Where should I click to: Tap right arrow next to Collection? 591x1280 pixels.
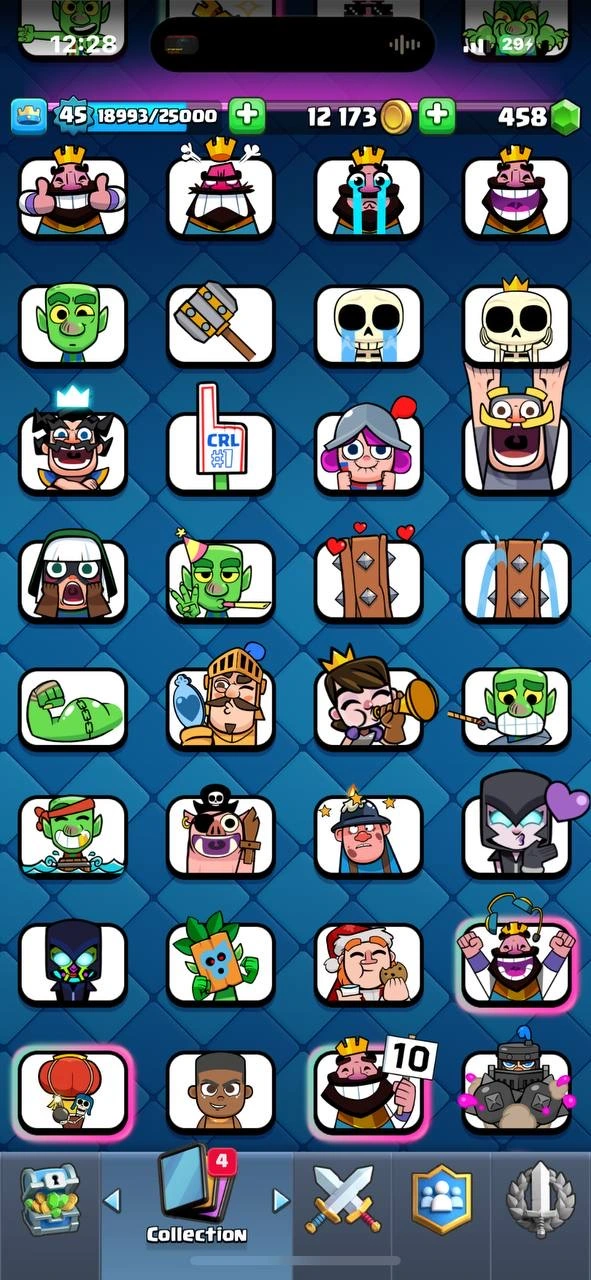(281, 1199)
